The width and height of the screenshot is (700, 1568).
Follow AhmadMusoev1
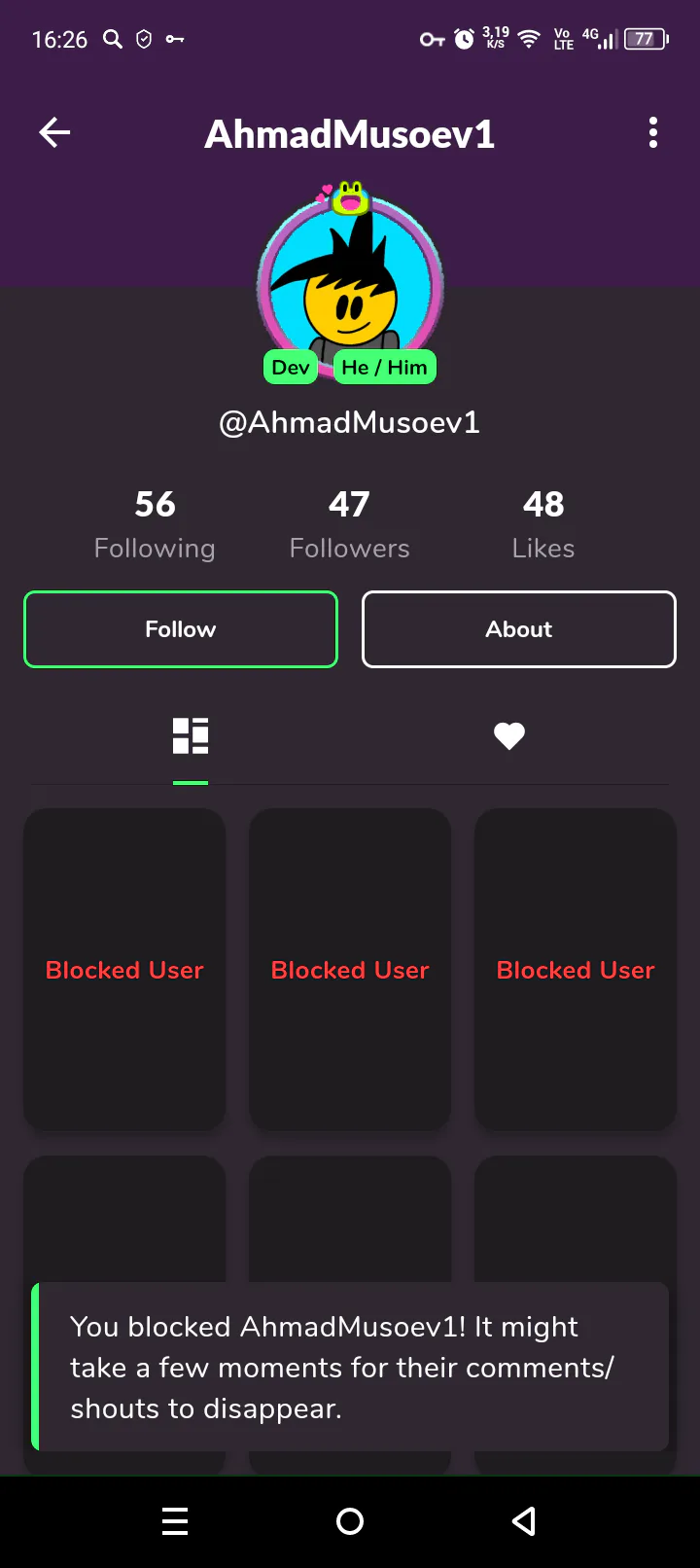tap(181, 629)
